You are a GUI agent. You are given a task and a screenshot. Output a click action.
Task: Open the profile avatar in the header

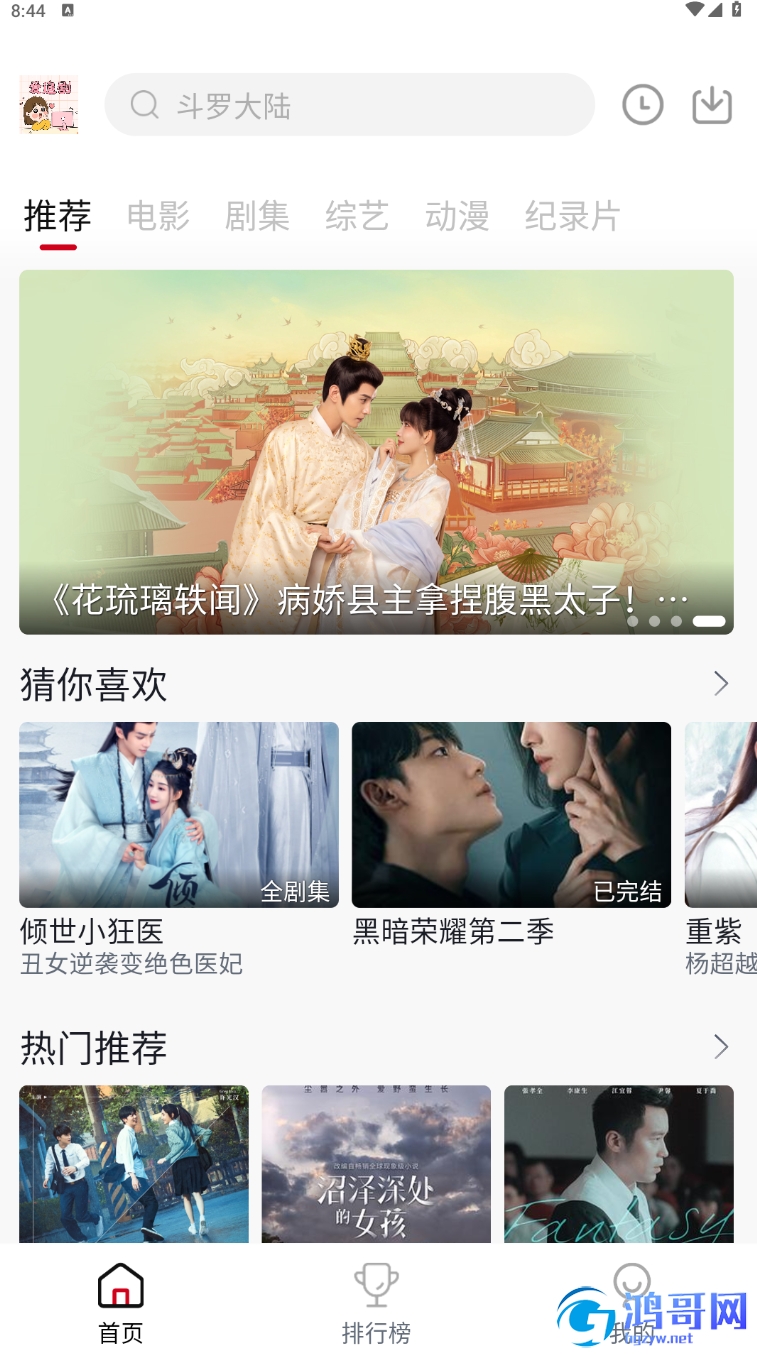click(x=48, y=104)
